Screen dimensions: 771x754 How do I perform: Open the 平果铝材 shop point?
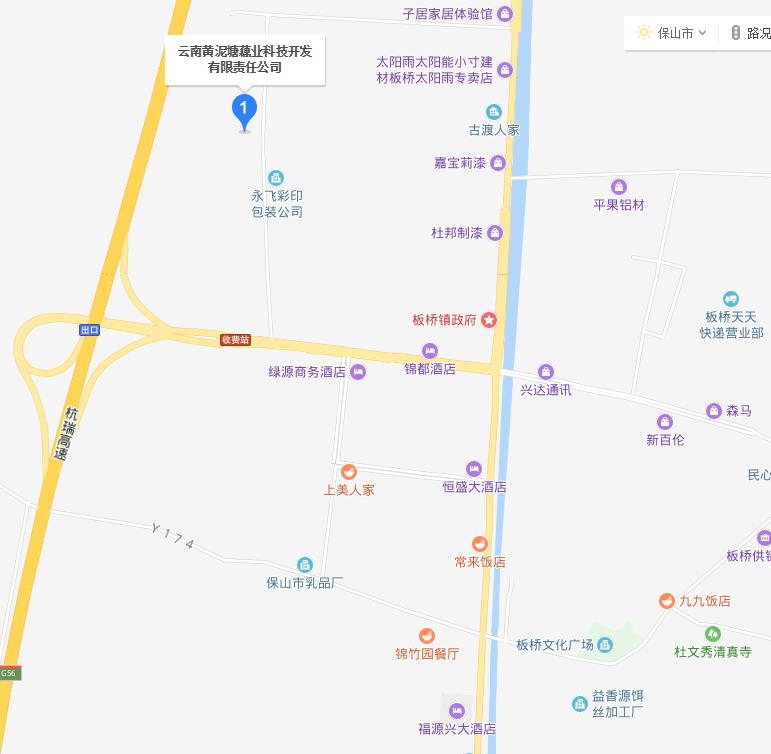[x=619, y=187]
